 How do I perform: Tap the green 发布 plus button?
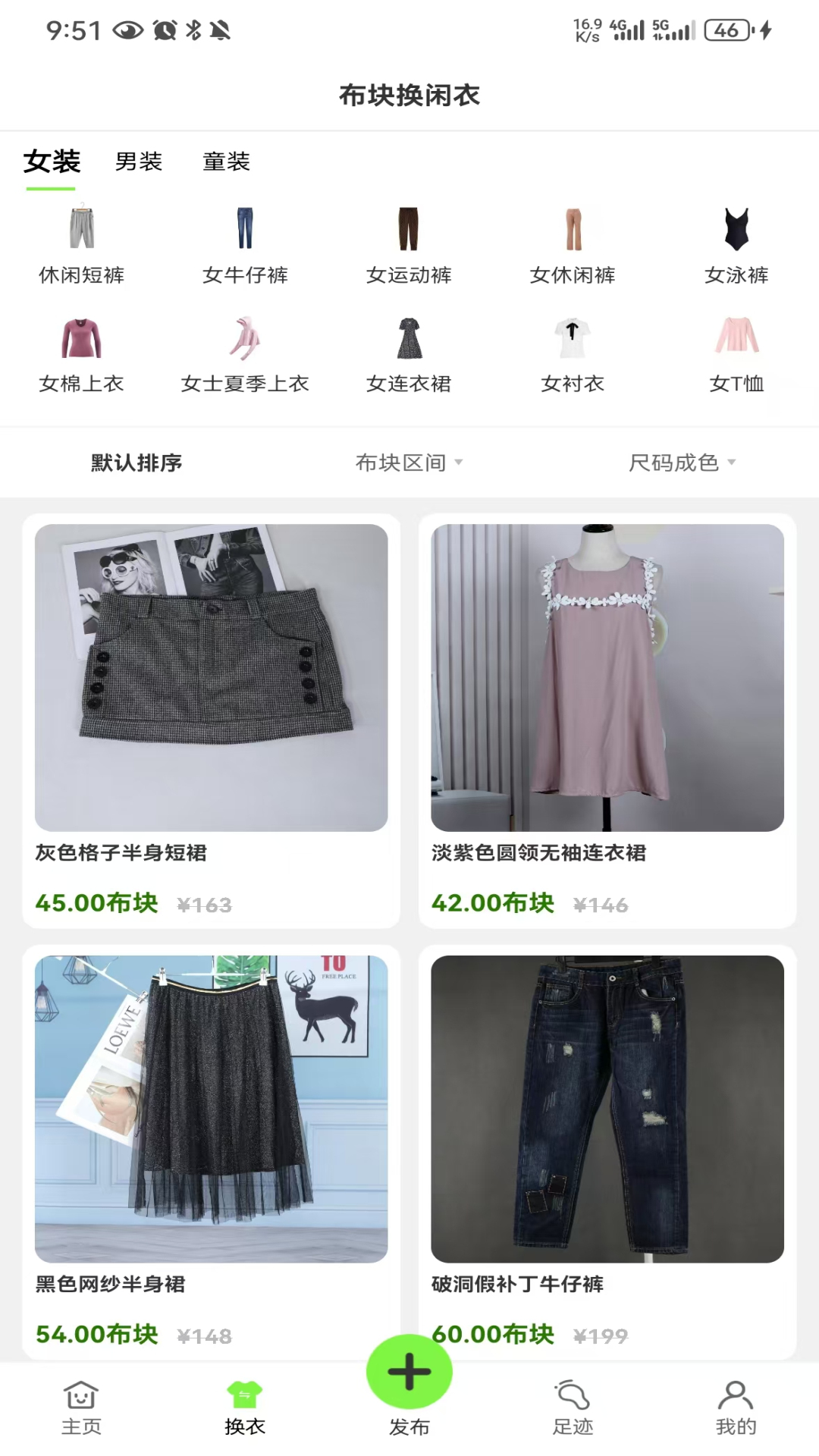point(409,1373)
